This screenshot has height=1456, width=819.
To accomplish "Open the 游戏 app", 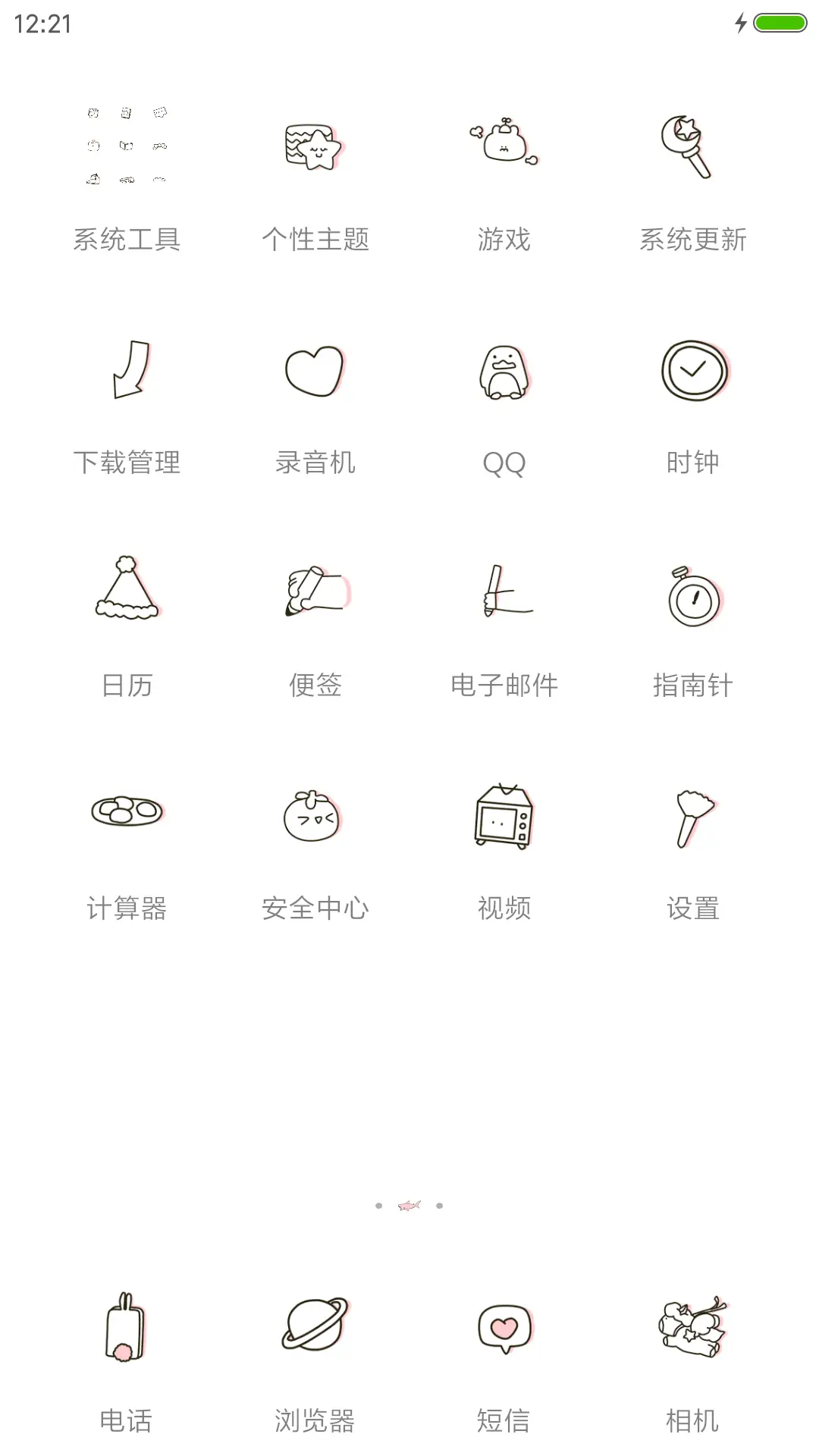I will click(x=504, y=144).
